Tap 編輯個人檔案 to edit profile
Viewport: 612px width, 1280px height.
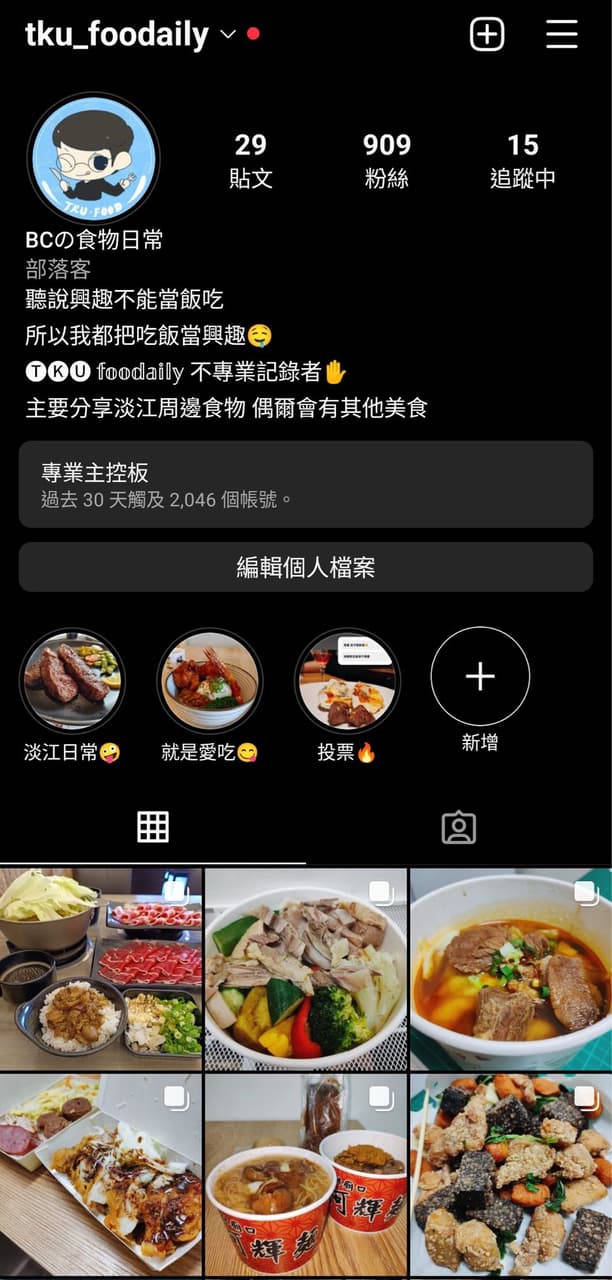(x=306, y=567)
